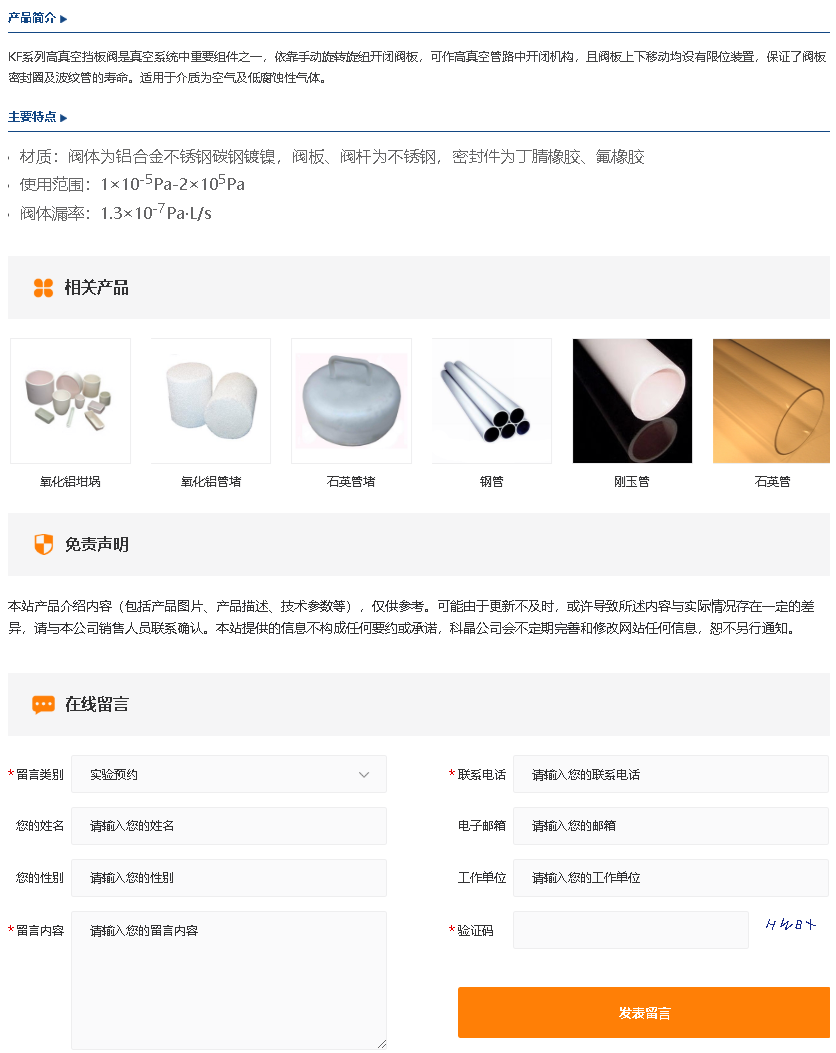Image resolution: width=836 pixels, height=1053 pixels.
Task: Focus the 验证码 input field
Action: pos(630,930)
